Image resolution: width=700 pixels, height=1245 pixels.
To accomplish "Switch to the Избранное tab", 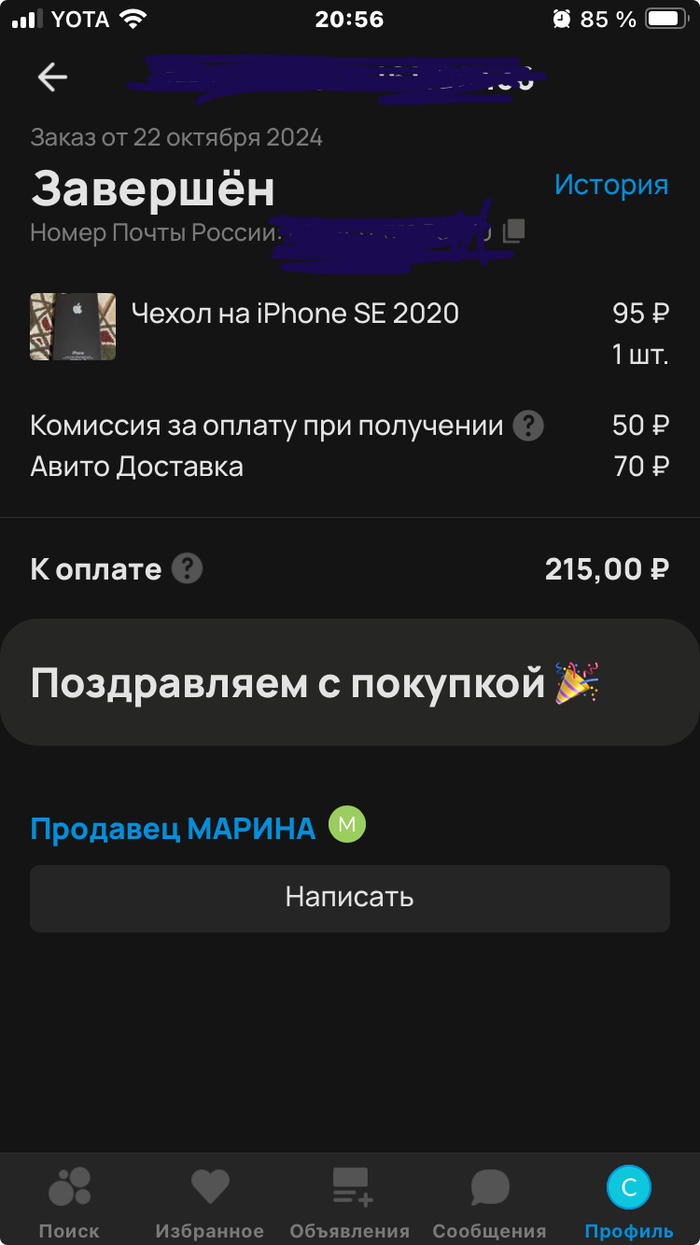I will pos(210,1202).
